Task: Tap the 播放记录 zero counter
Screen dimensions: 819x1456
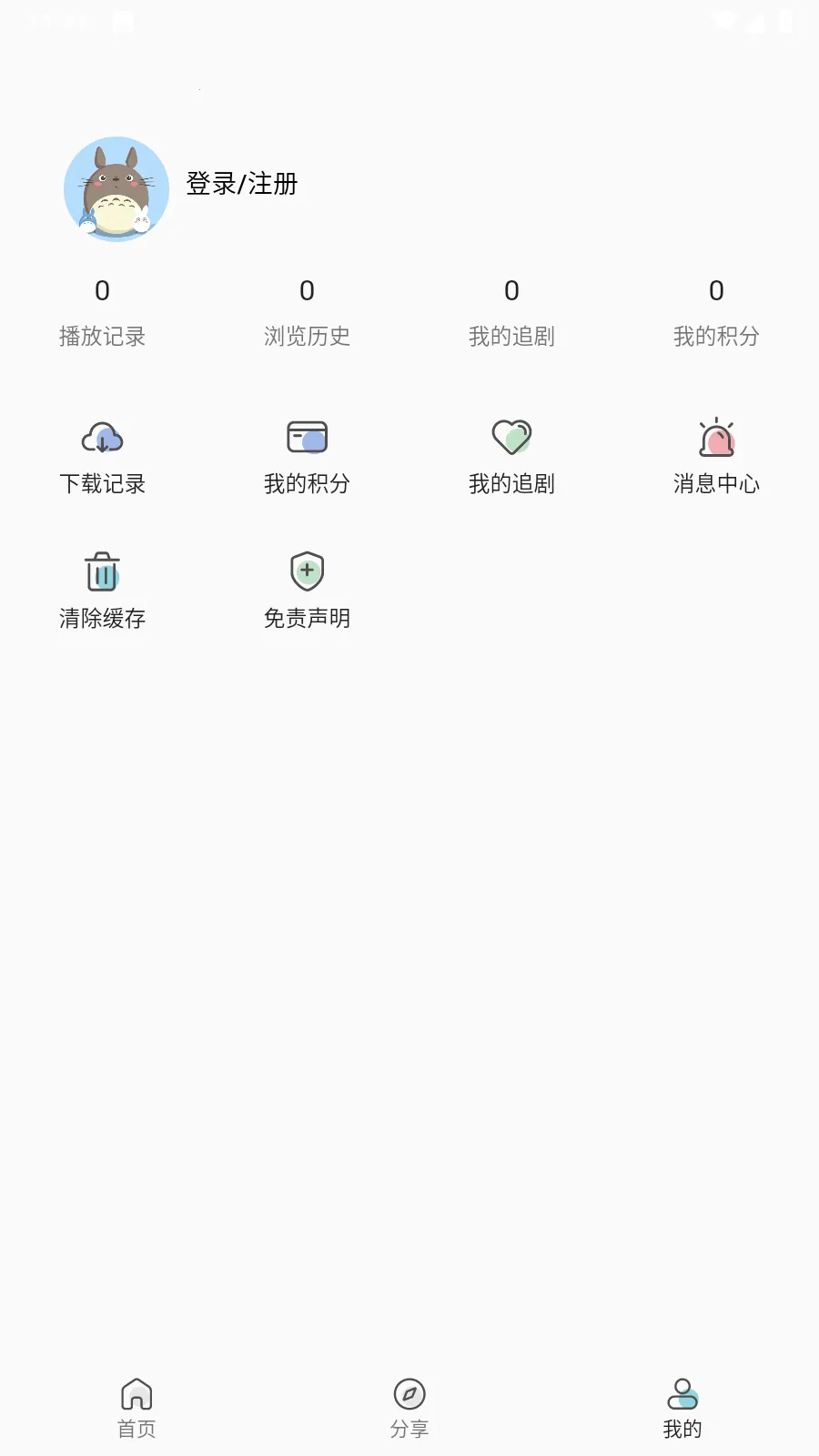Action: (x=102, y=289)
